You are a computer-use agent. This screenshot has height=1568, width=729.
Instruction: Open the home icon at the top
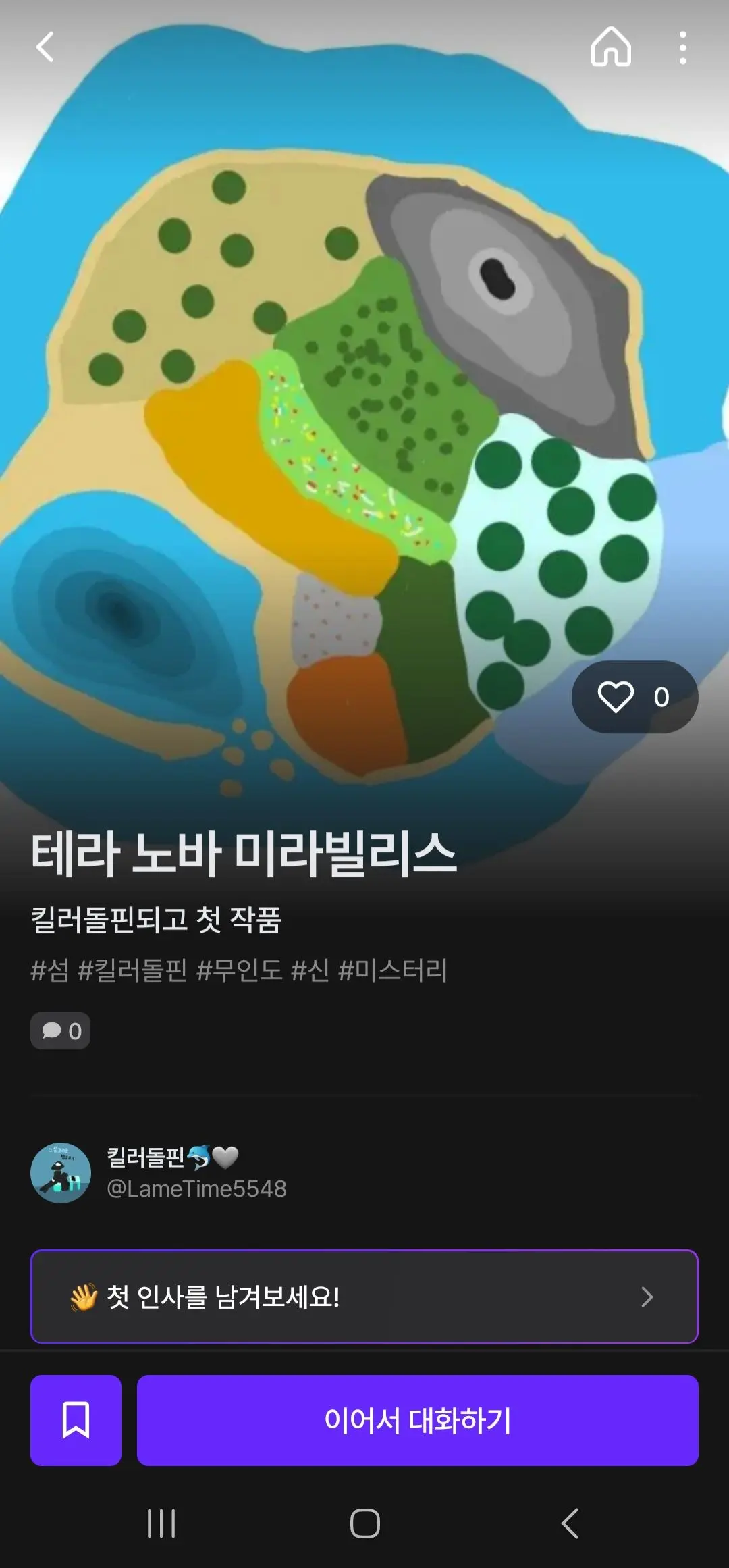point(611,47)
